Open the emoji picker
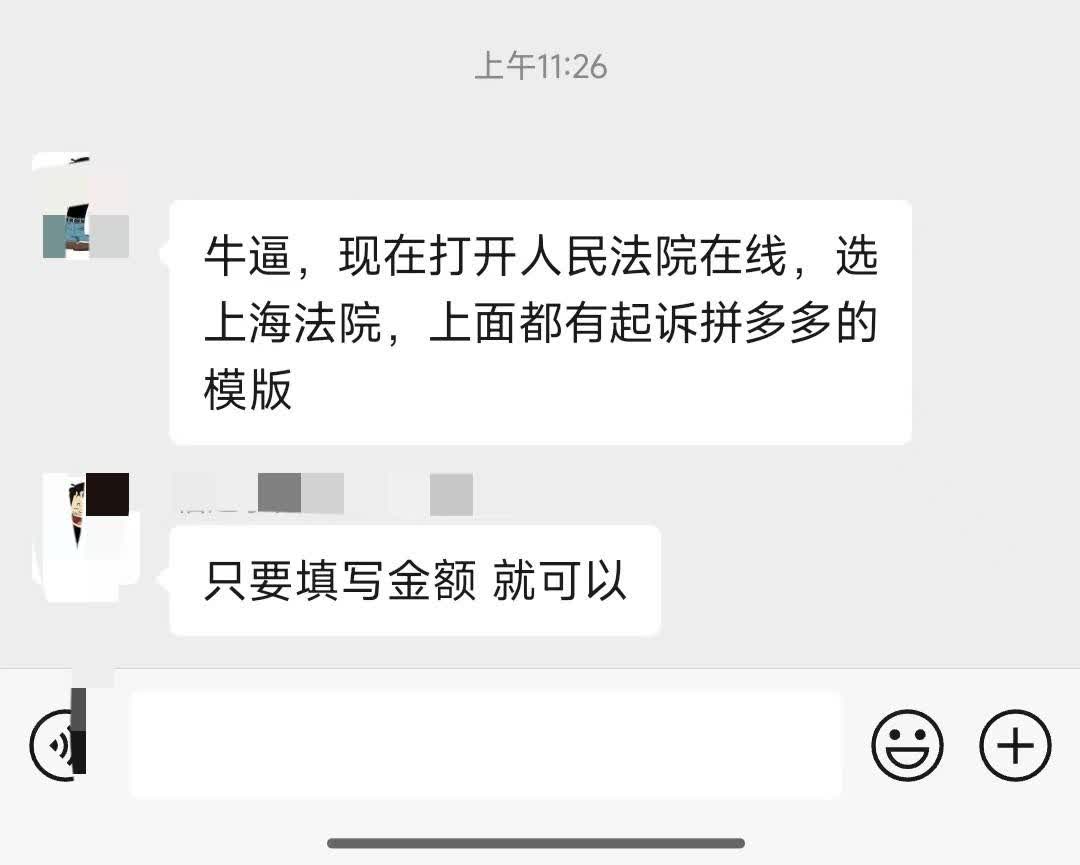Image resolution: width=1080 pixels, height=865 pixels. (907, 745)
